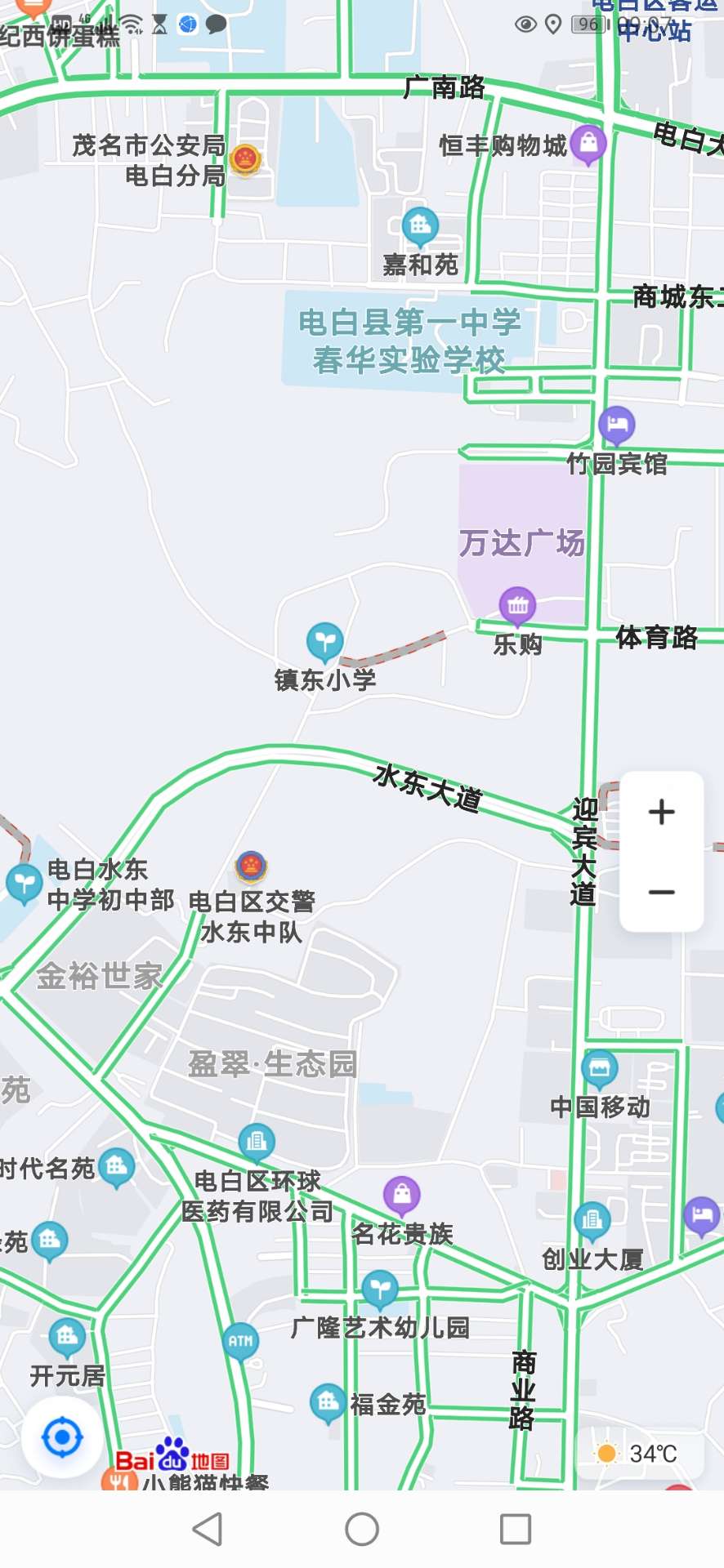Select 万达广场 shopping marker
Screen dimensions: 724x1568
(517, 606)
